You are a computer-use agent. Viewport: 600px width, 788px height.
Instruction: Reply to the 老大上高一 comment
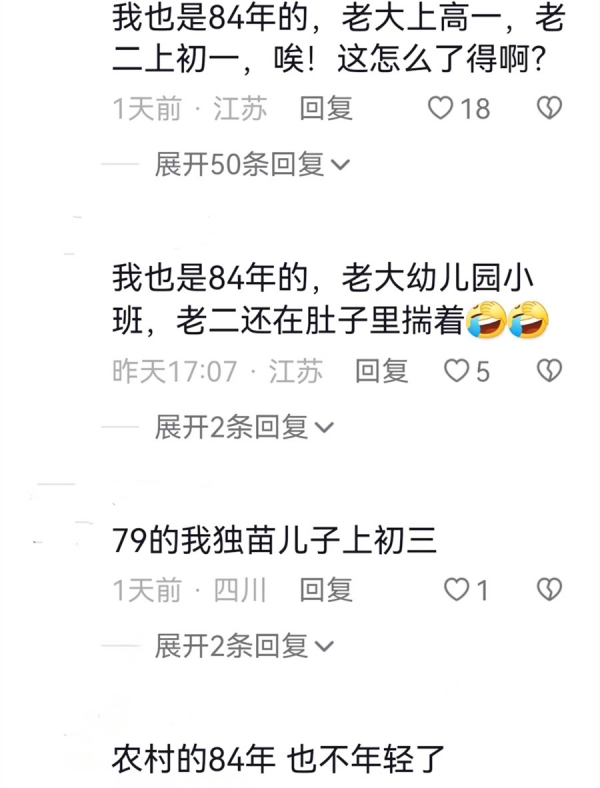[326, 108]
